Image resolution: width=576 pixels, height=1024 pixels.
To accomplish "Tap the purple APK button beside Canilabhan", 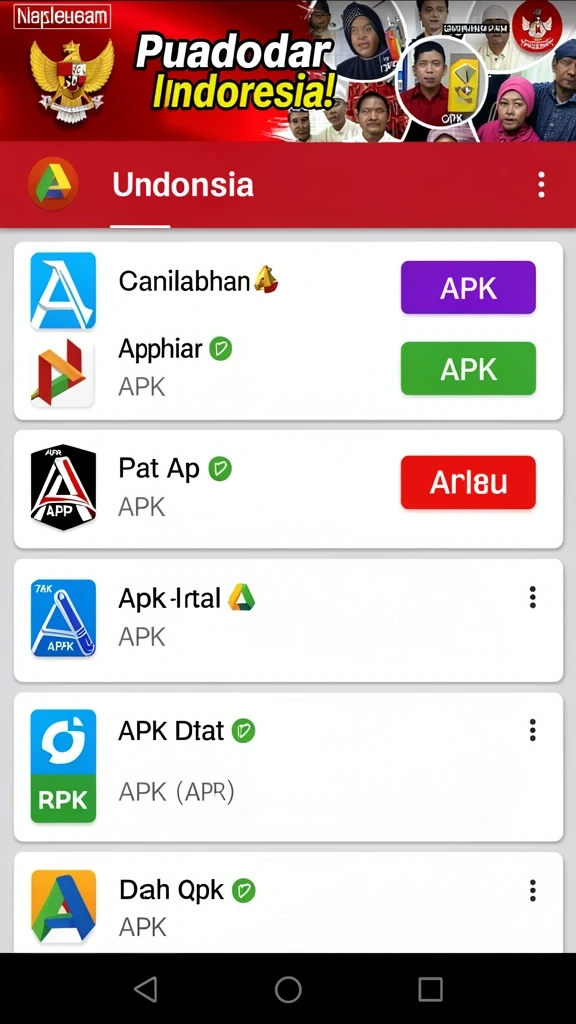I will pyautogui.click(x=468, y=287).
